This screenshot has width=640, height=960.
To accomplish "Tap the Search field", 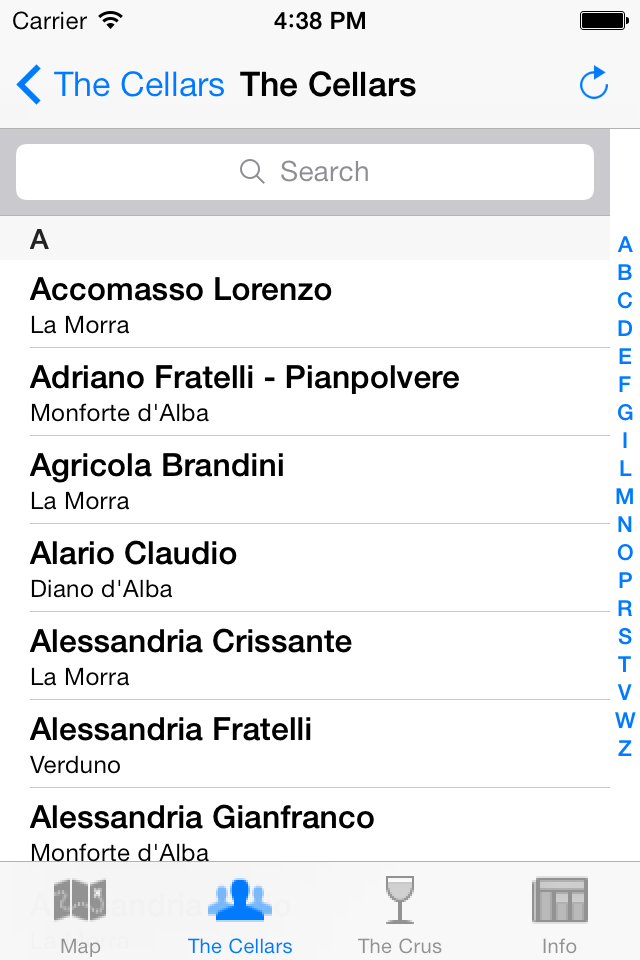I will [305, 172].
